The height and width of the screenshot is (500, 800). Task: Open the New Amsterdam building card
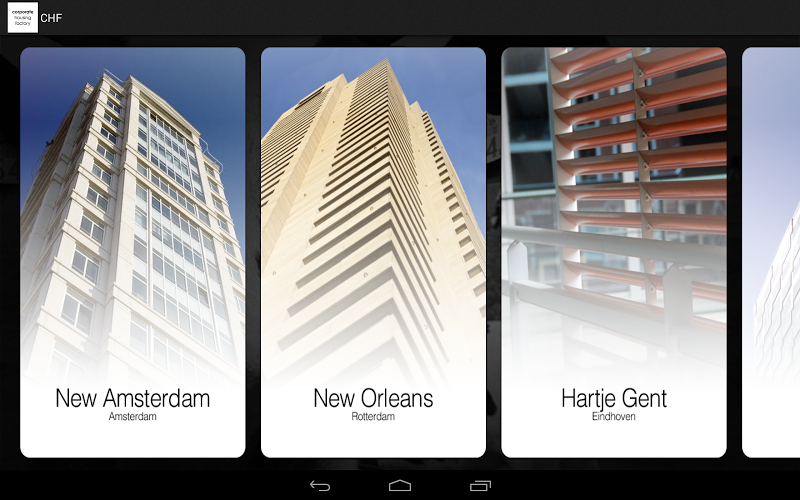(x=132, y=252)
